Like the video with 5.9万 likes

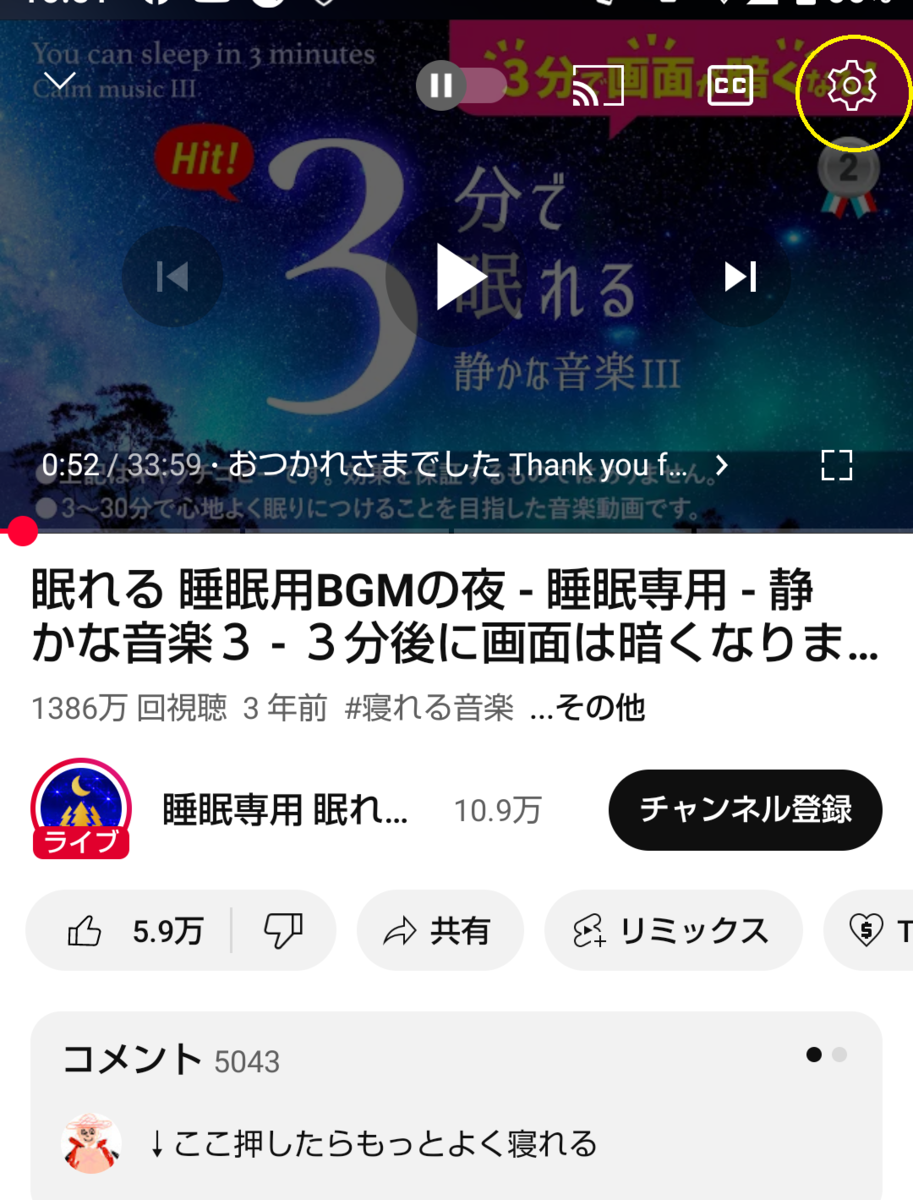pyautogui.click(x=134, y=931)
